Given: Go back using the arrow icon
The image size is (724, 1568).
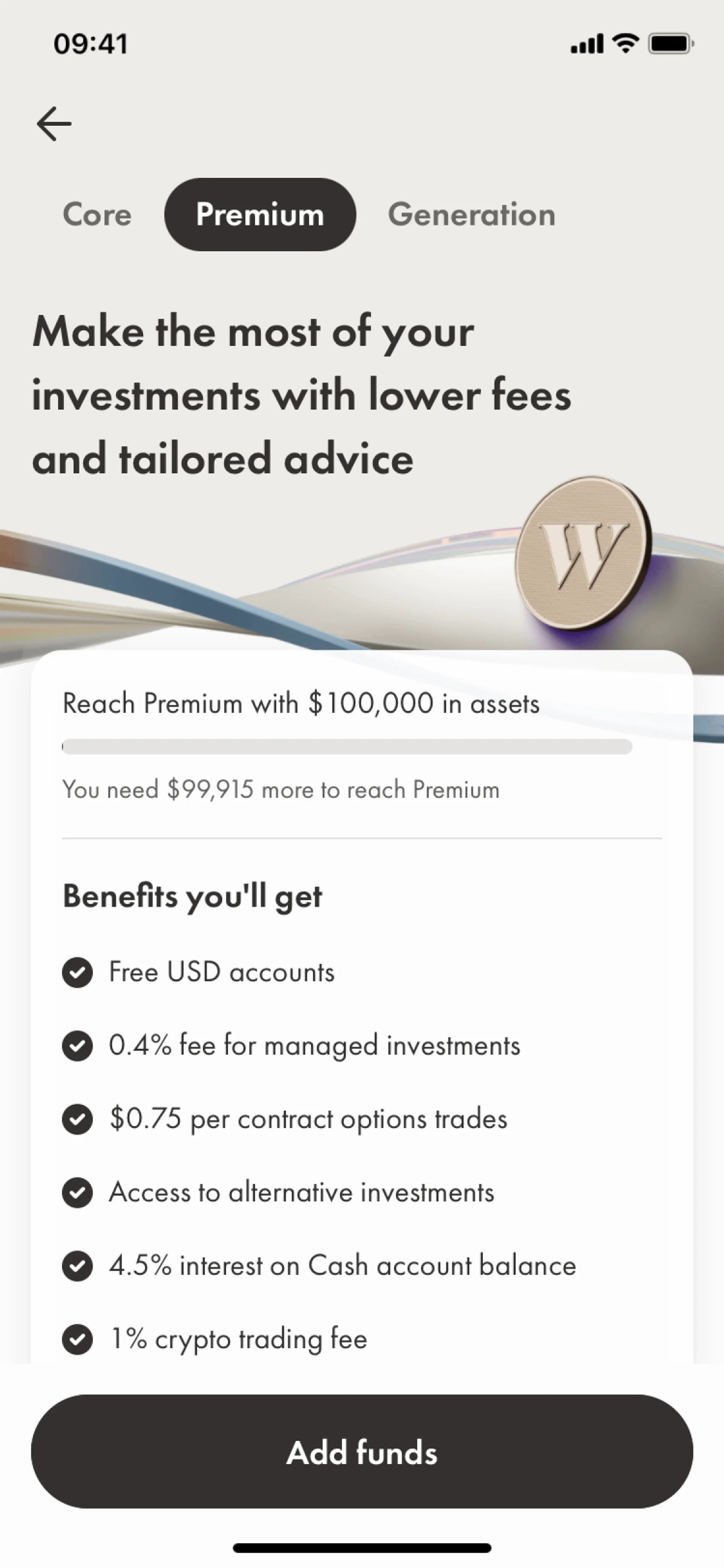Looking at the screenshot, I should coord(54,124).
